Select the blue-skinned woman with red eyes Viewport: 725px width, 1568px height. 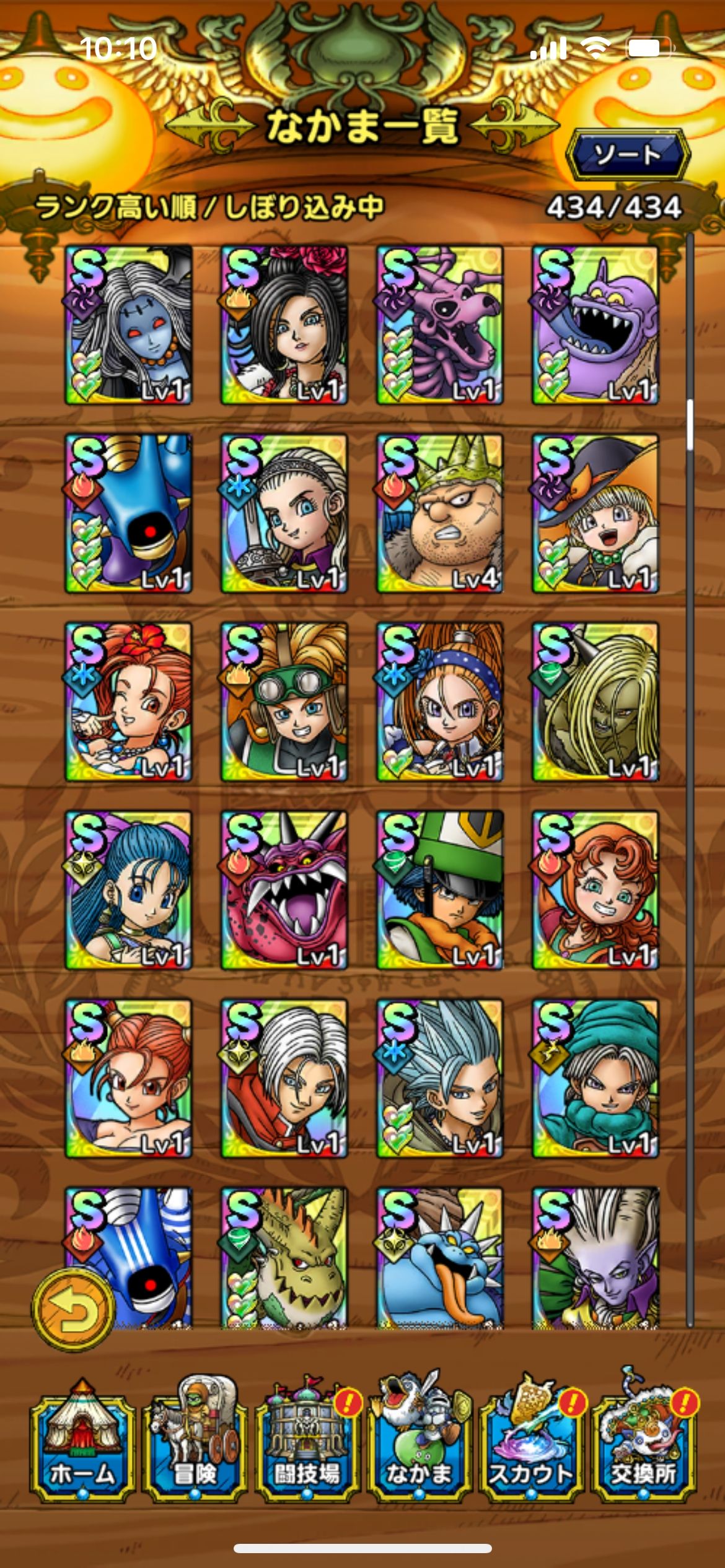click(129, 326)
